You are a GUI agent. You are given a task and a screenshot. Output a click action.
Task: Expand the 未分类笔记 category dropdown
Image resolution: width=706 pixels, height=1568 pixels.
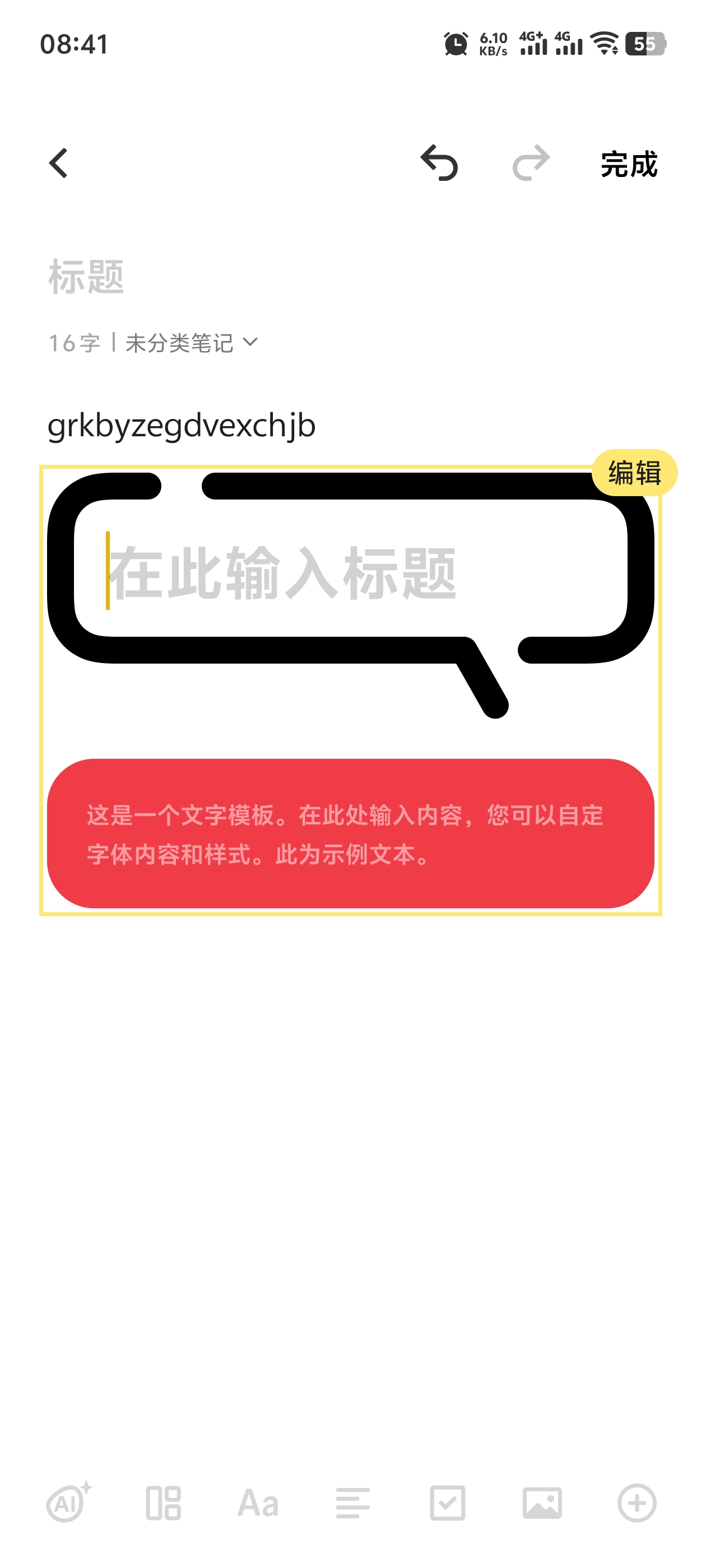[x=191, y=343]
